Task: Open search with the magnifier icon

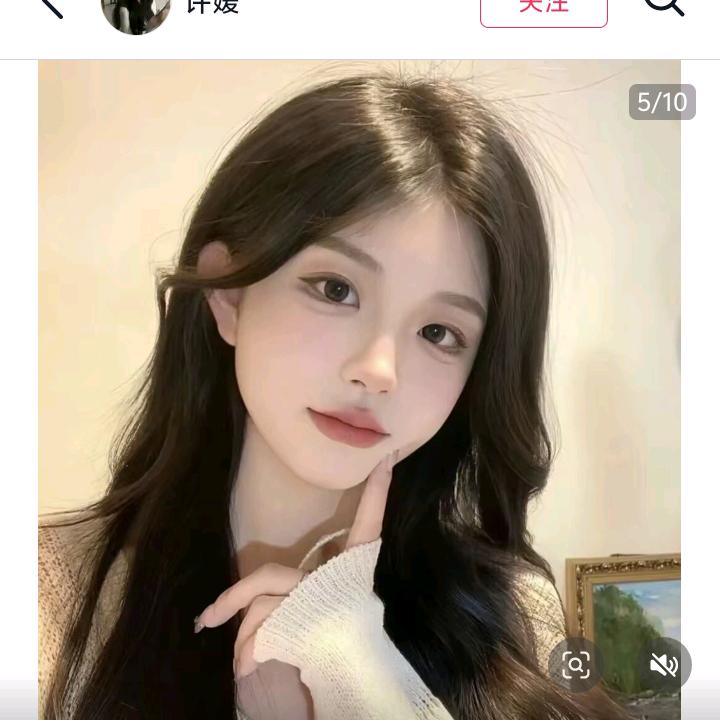Action: click(x=663, y=6)
